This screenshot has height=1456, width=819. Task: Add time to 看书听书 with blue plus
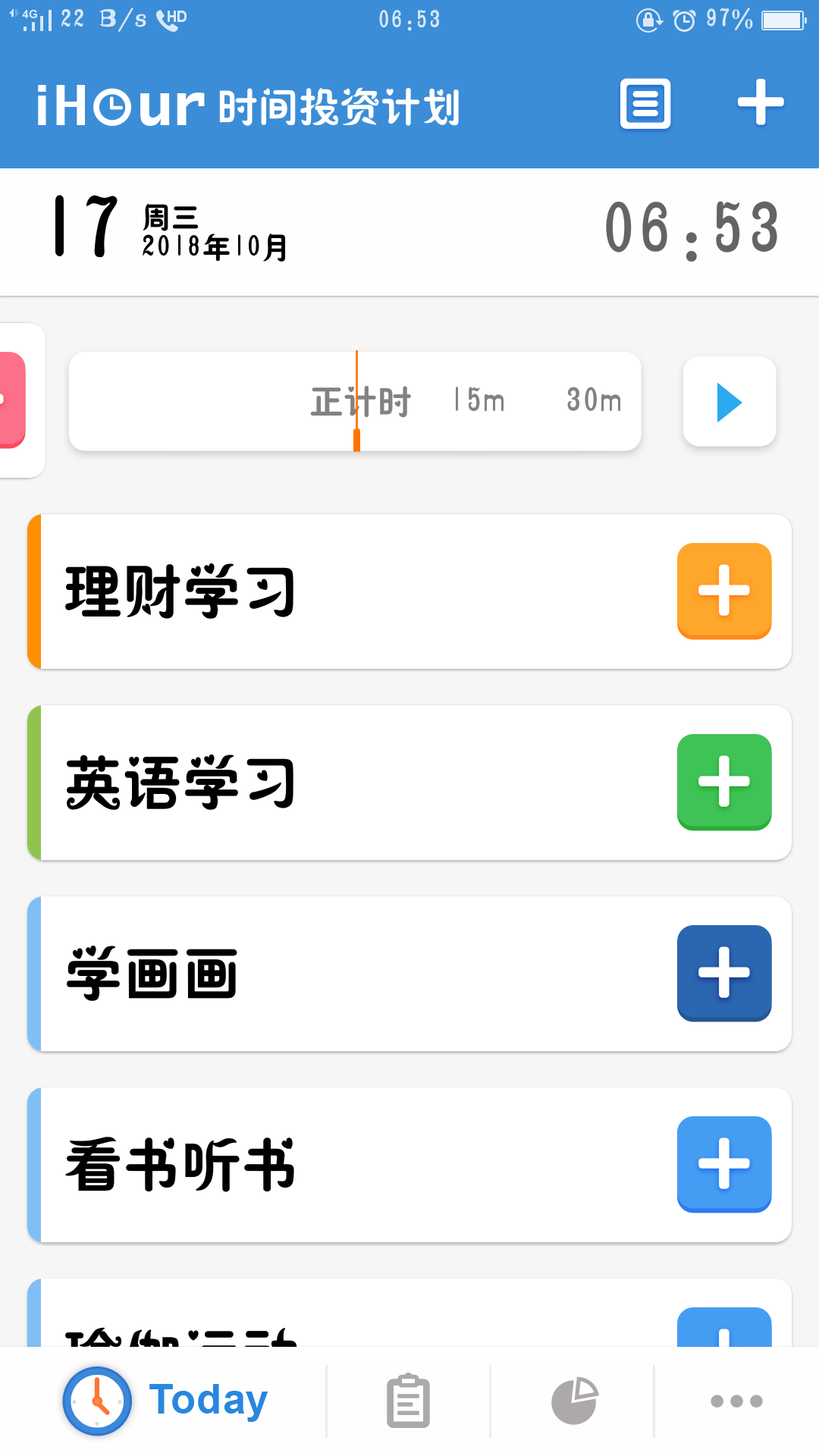tap(724, 1164)
